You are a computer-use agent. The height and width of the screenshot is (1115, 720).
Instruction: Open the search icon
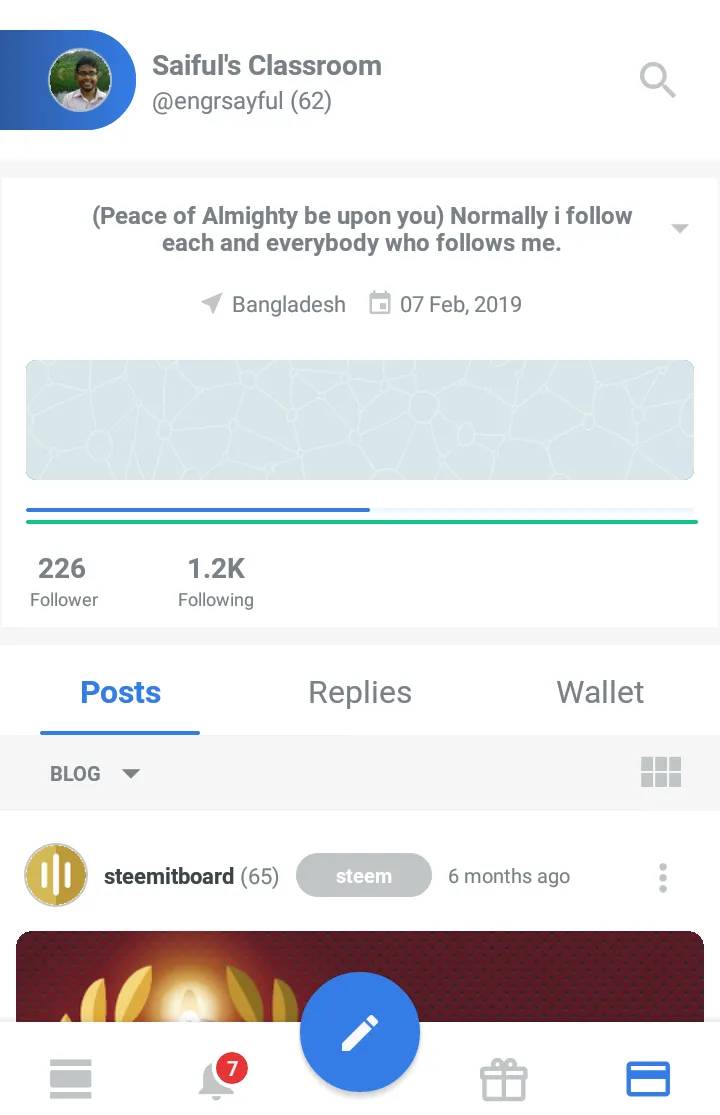tap(657, 79)
